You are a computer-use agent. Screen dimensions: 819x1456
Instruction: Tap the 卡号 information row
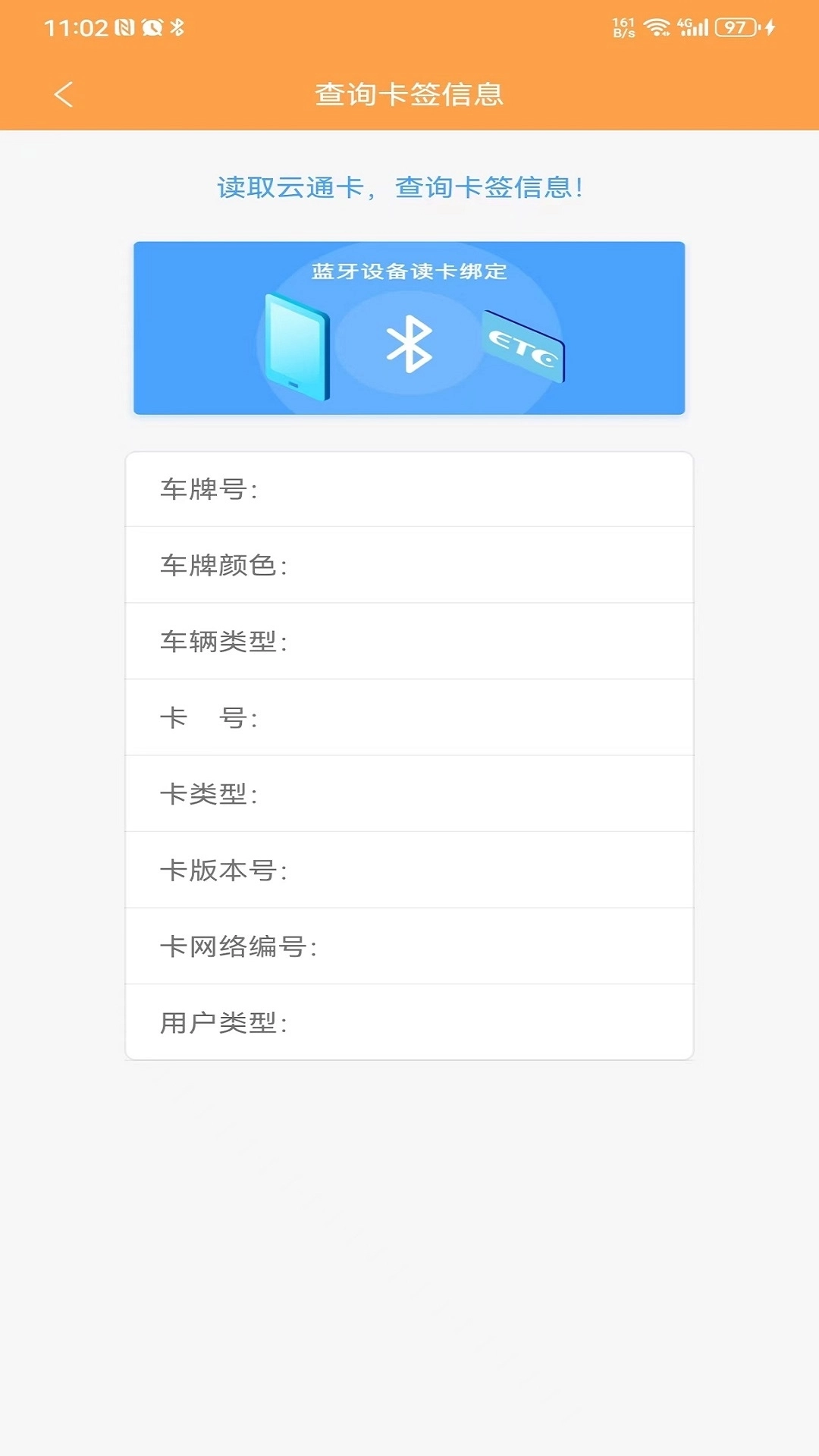[409, 717]
